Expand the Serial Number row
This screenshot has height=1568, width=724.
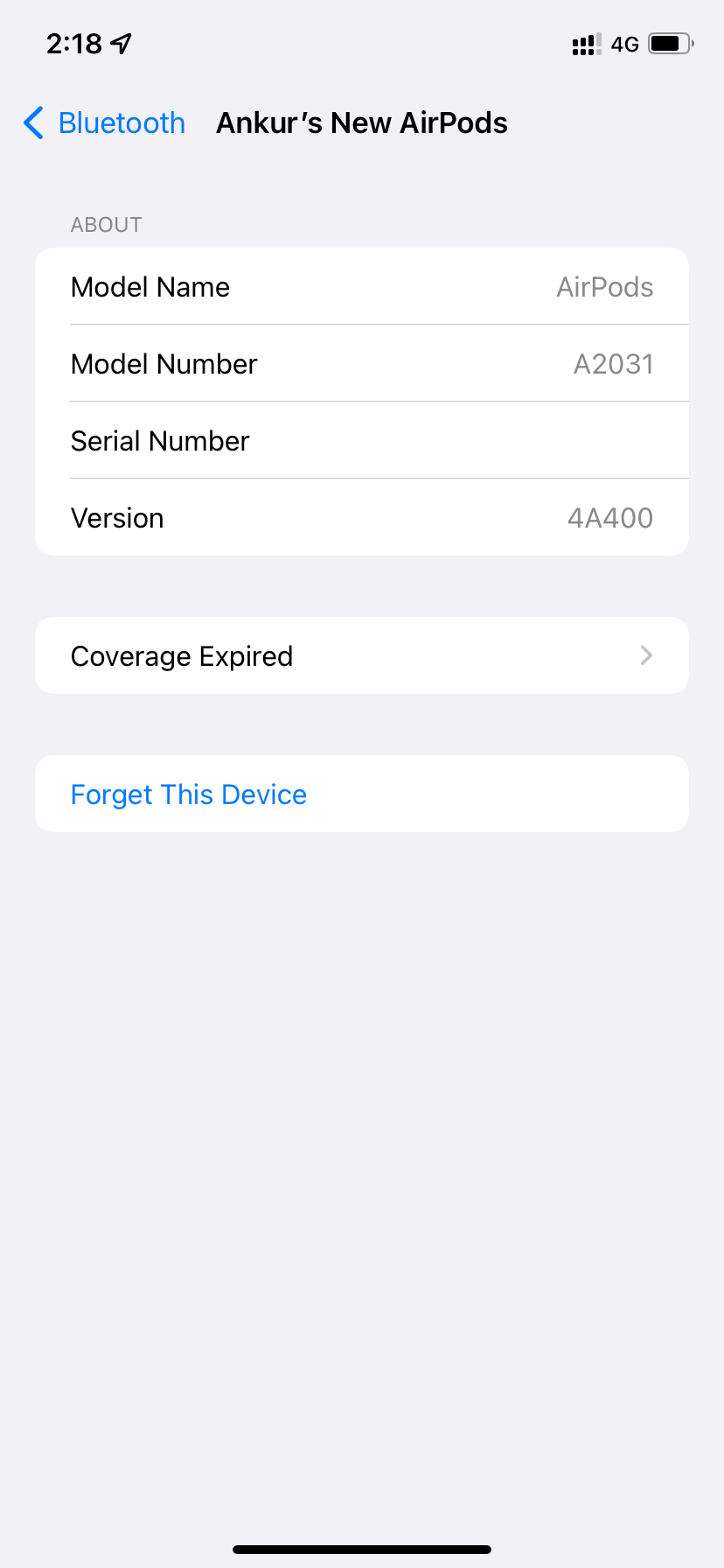pos(362,440)
